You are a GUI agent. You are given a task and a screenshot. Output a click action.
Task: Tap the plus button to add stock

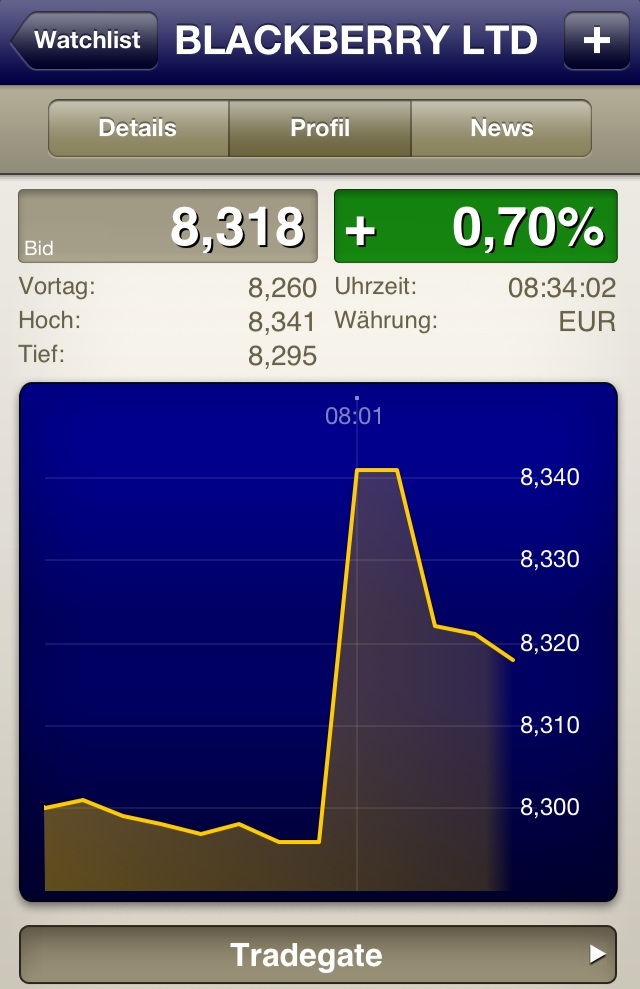pos(596,41)
